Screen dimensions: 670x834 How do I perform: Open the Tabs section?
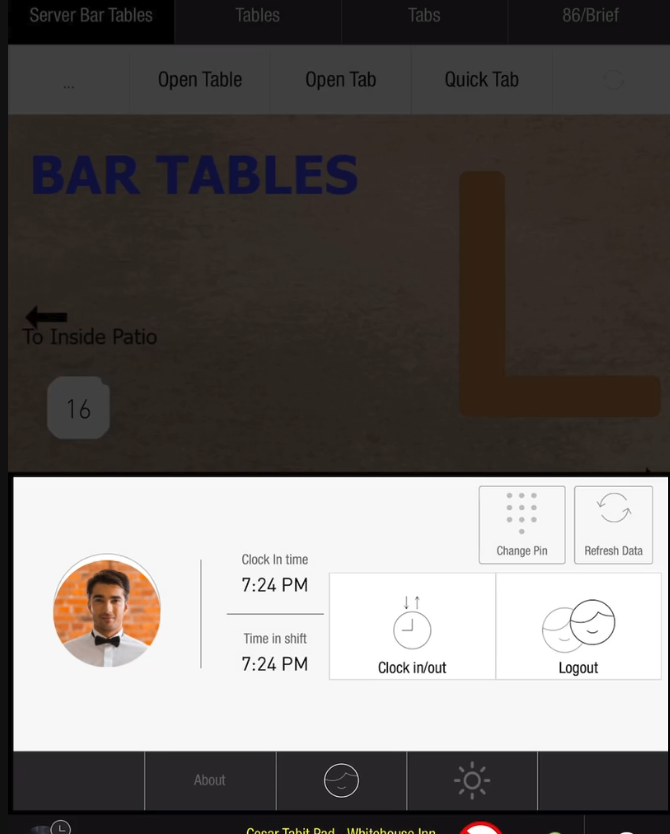[x=424, y=16]
